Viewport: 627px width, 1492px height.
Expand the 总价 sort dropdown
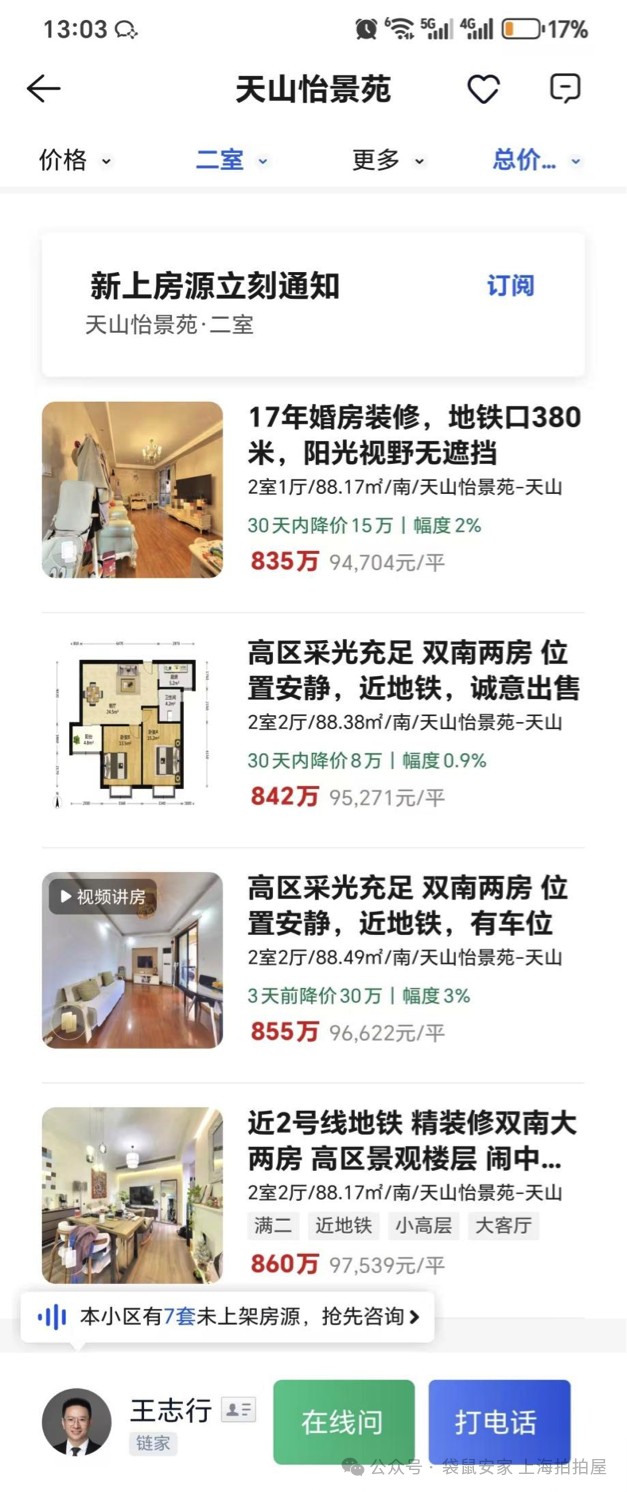click(x=536, y=160)
